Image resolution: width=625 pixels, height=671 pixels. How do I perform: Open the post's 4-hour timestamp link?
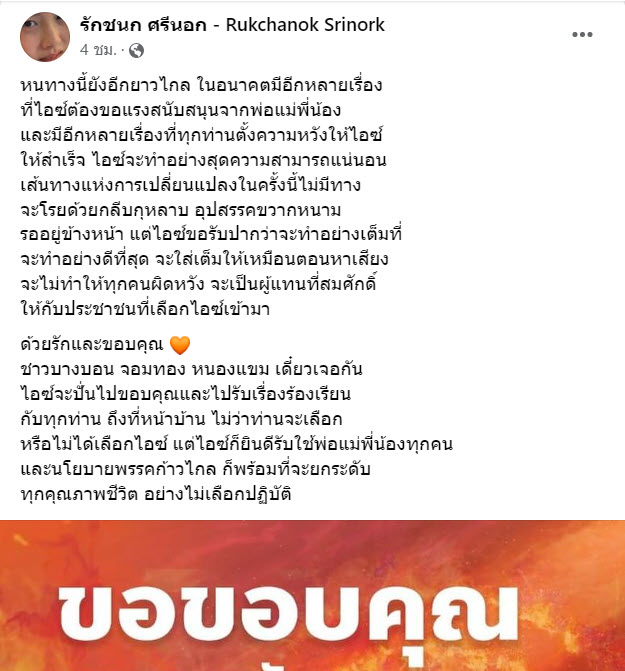tap(97, 48)
